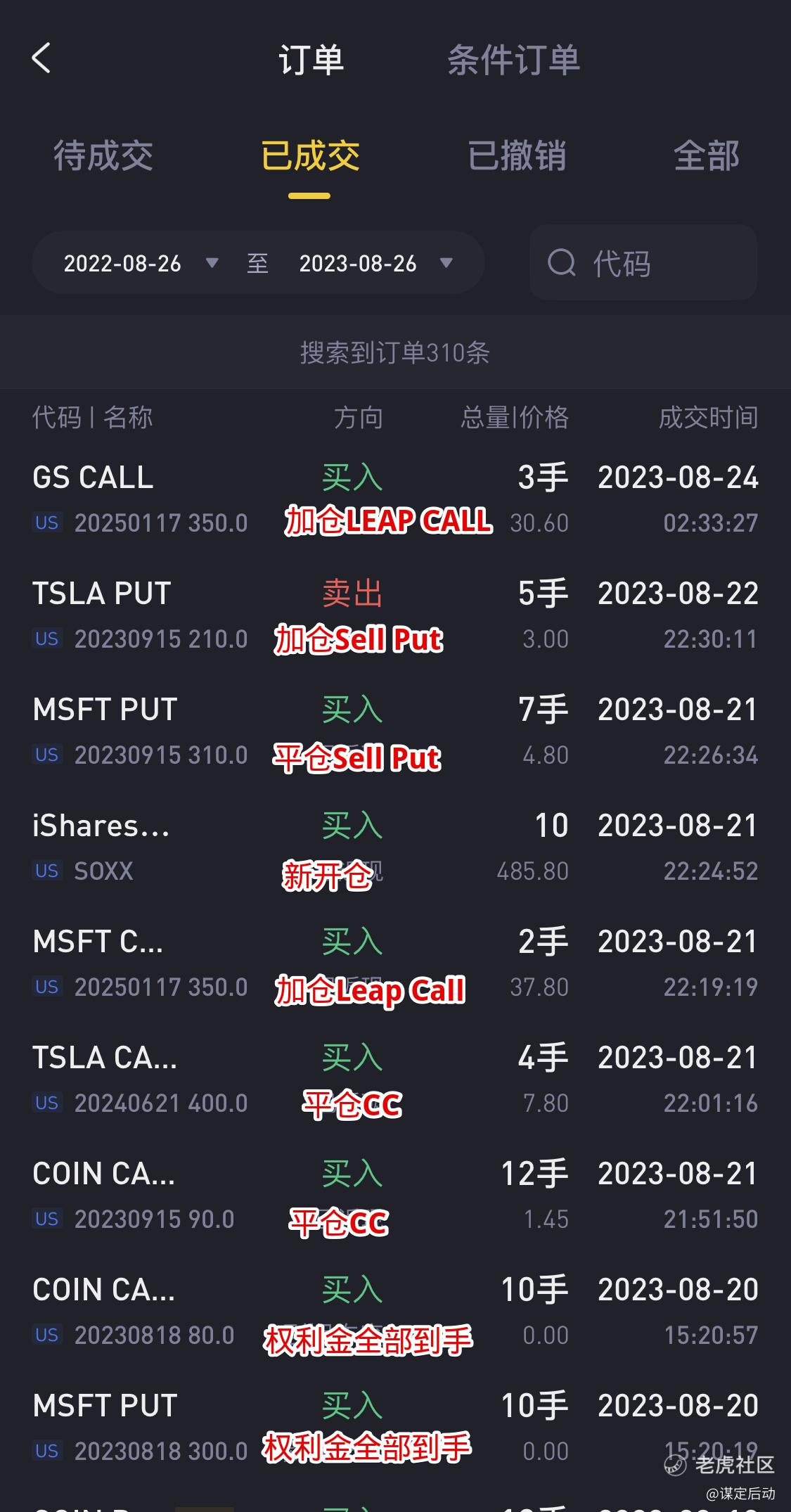Open the start date 2022-08-26 picker
Image resolution: width=791 pixels, height=1512 pixels.
tap(141, 264)
